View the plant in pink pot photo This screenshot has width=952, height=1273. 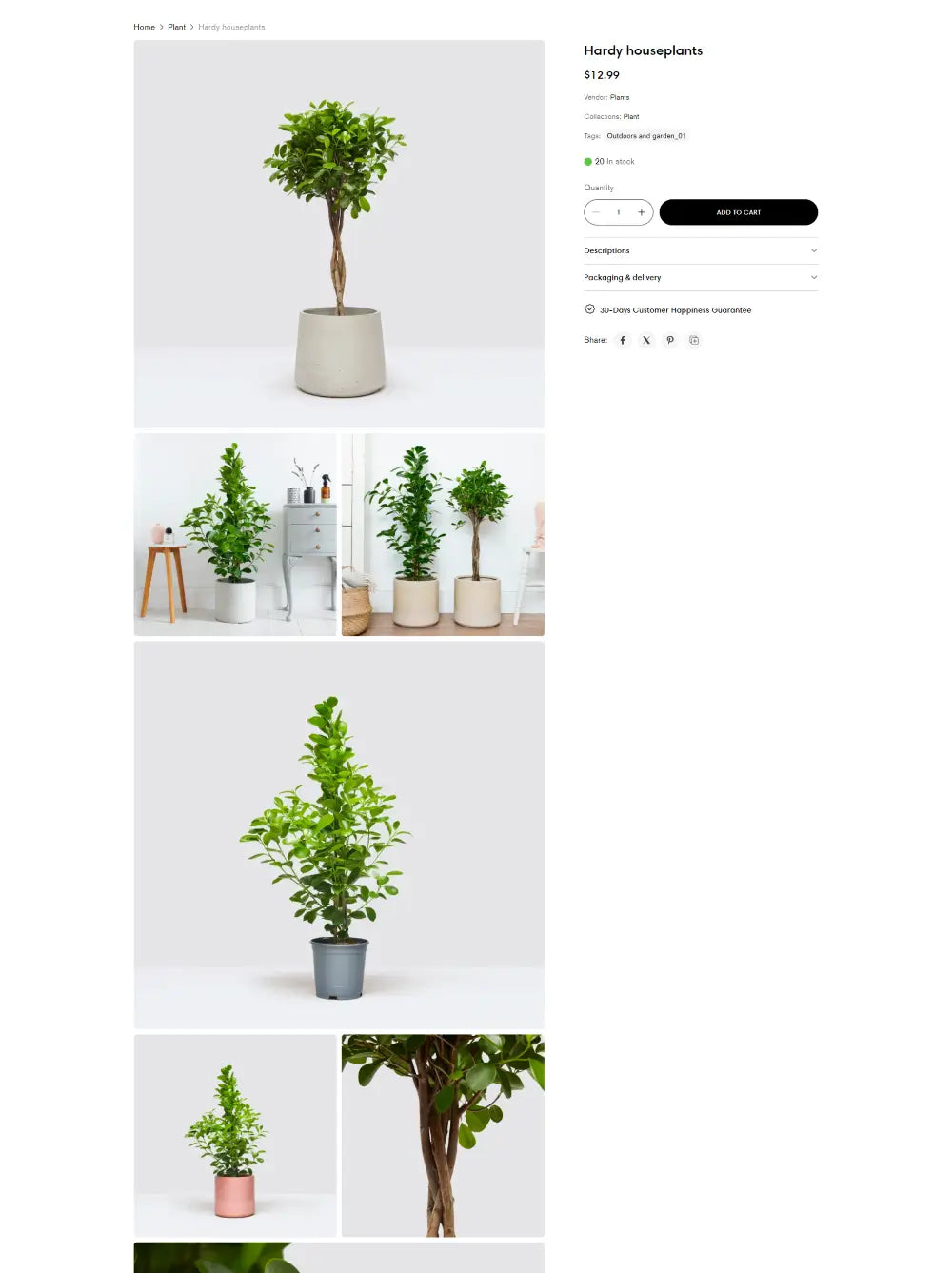click(x=235, y=1135)
